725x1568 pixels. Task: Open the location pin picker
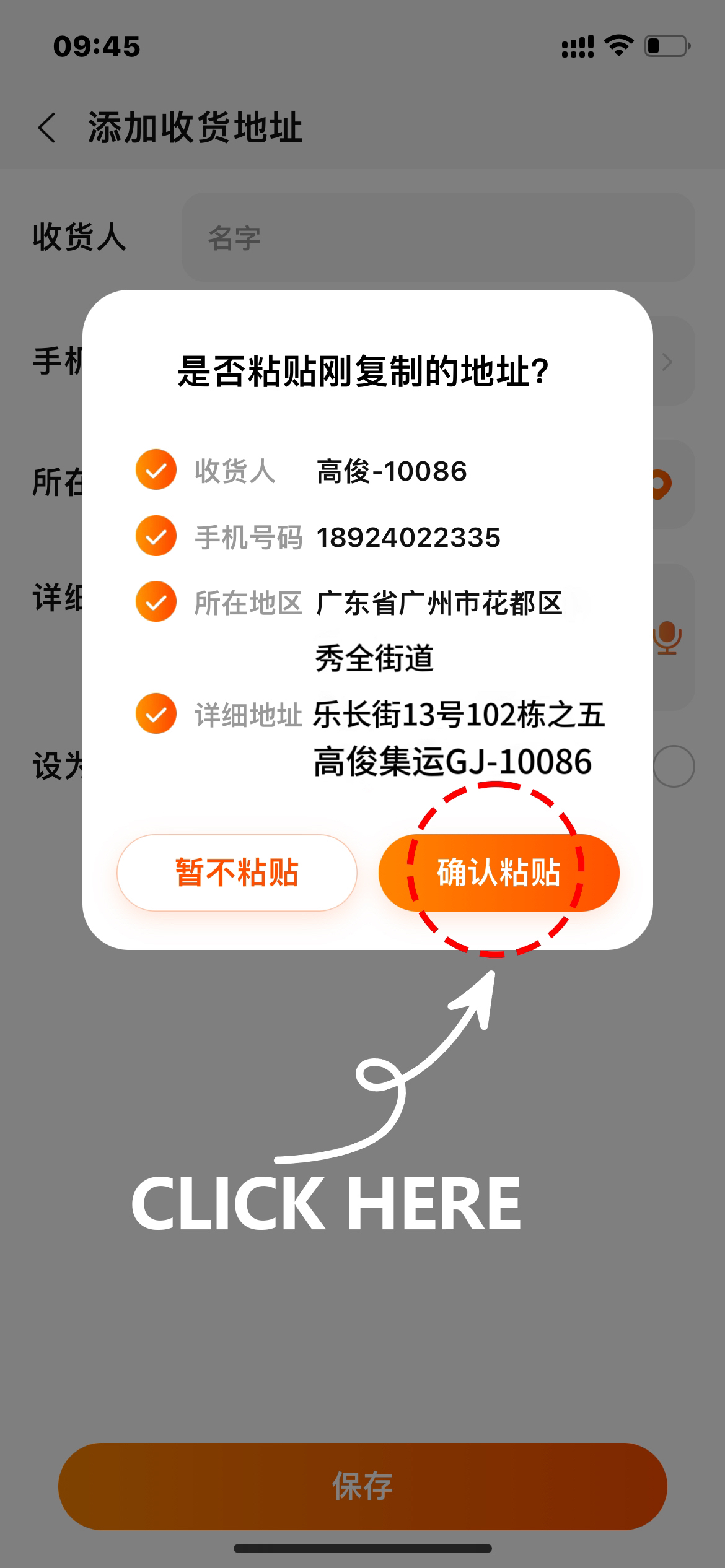point(662,484)
